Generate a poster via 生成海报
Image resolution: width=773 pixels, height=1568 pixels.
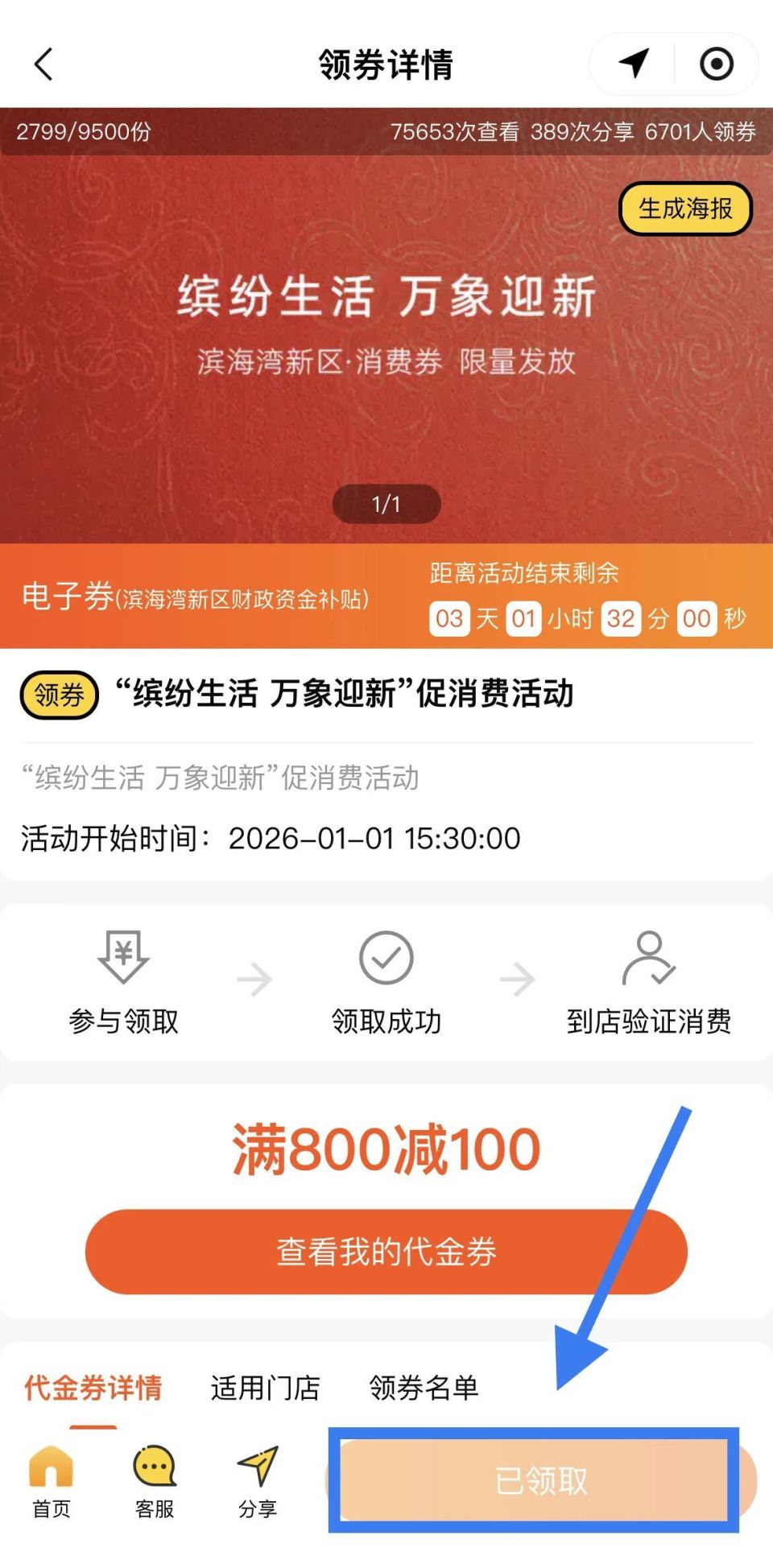(x=685, y=209)
